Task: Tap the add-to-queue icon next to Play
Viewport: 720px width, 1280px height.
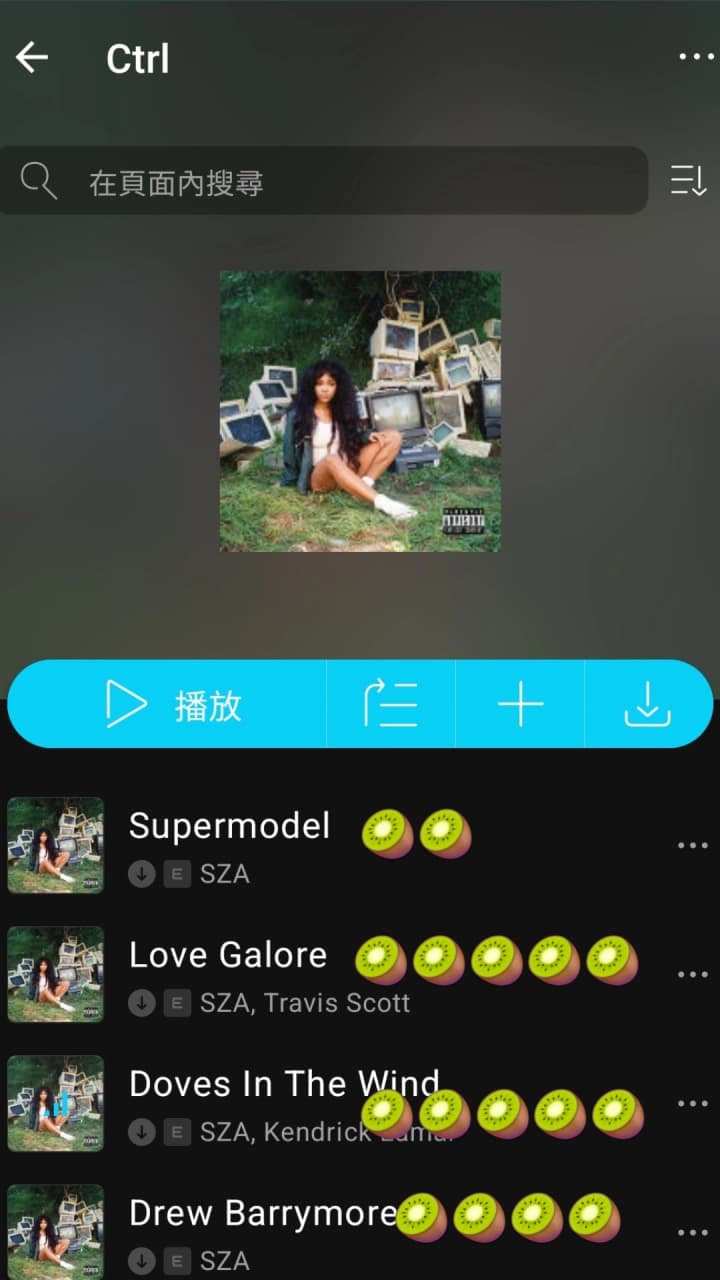Action: click(x=392, y=703)
